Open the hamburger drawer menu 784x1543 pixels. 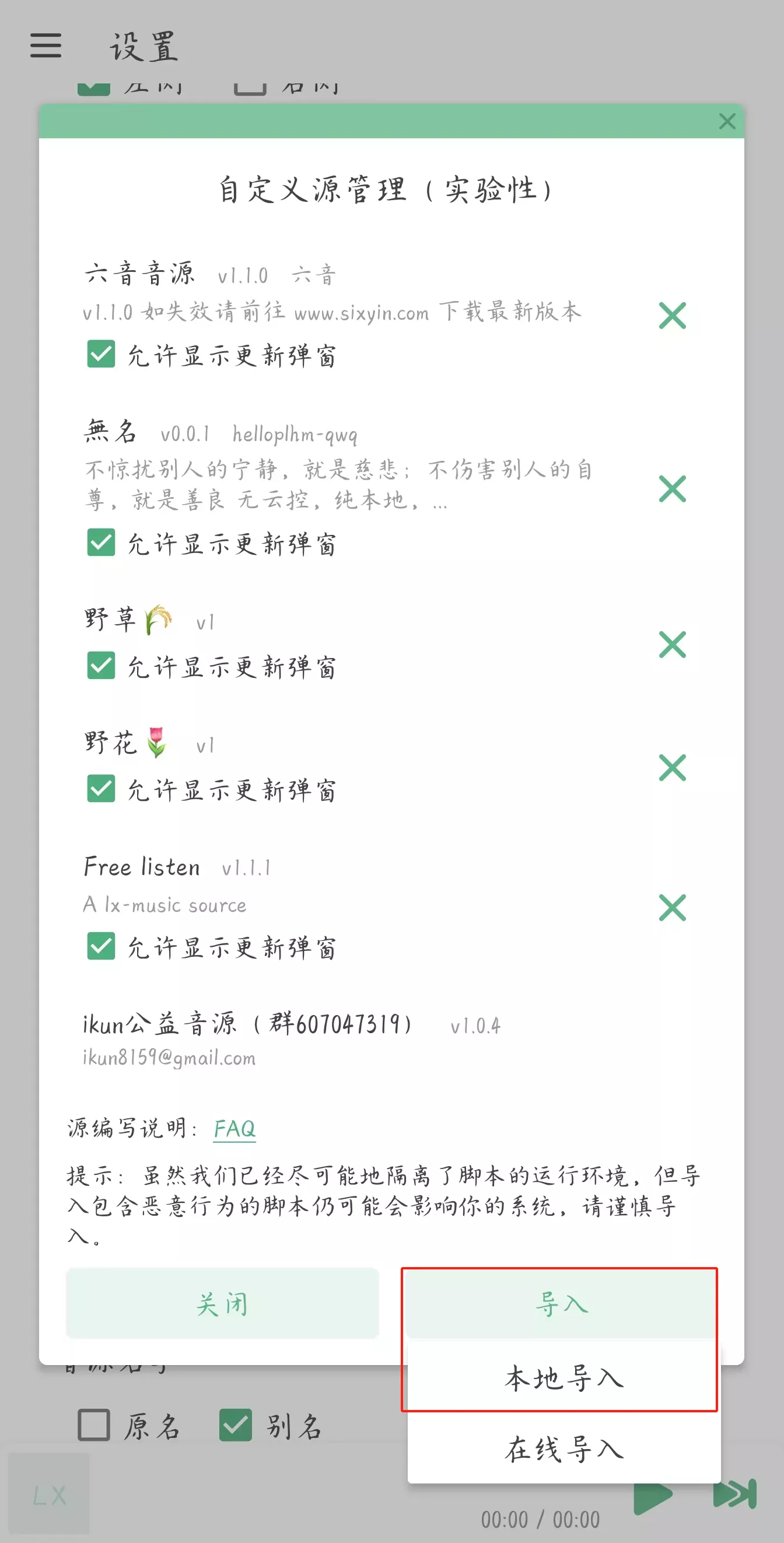(x=45, y=46)
